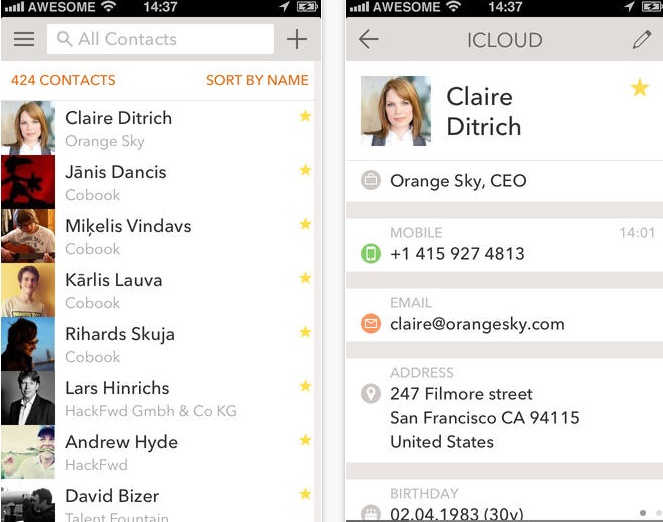This screenshot has height=522, width=663.
Task: Go back from the iCloud contact page
Action: [369, 40]
